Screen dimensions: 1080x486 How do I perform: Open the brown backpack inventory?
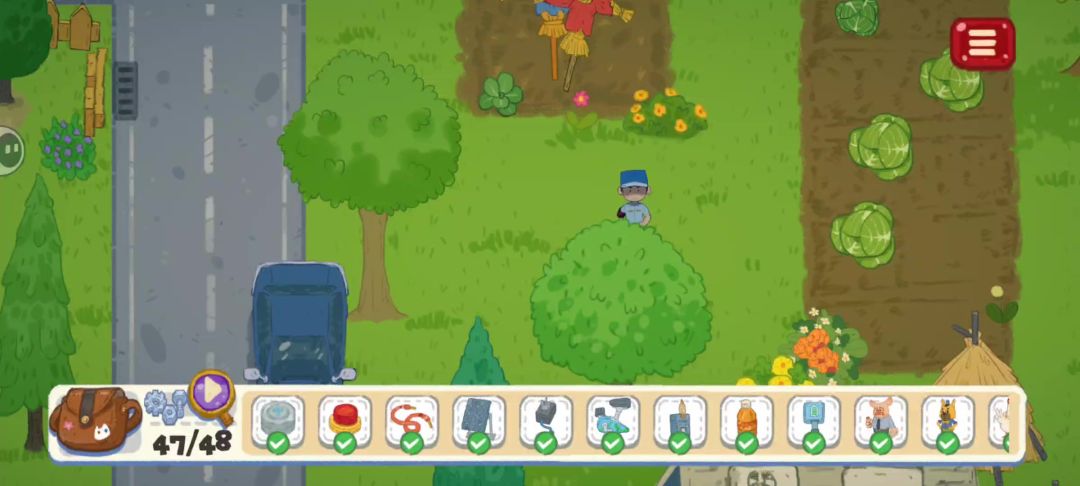click(94, 421)
